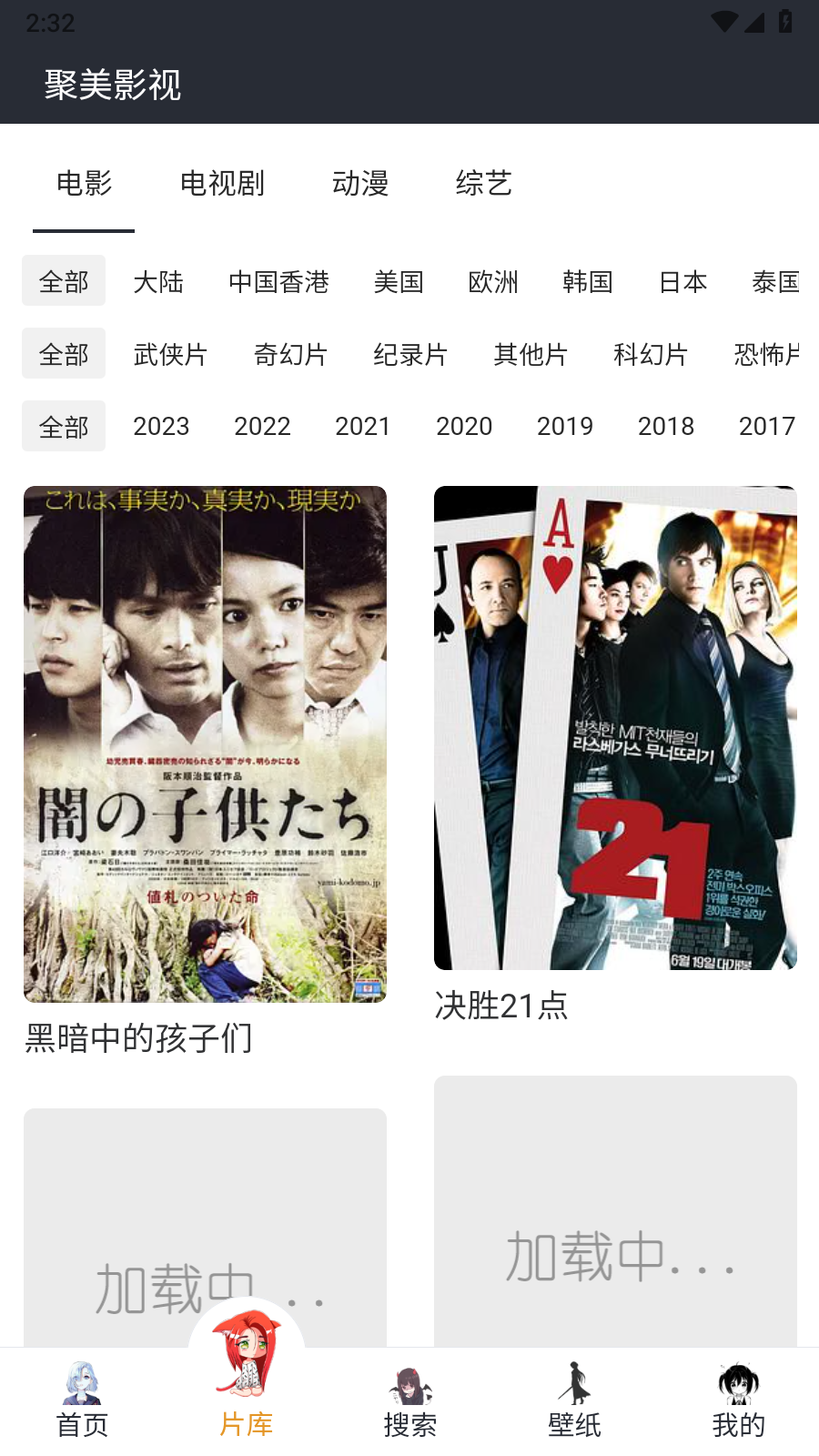
Task: Select year 2021 filter
Action: pyautogui.click(x=363, y=426)
